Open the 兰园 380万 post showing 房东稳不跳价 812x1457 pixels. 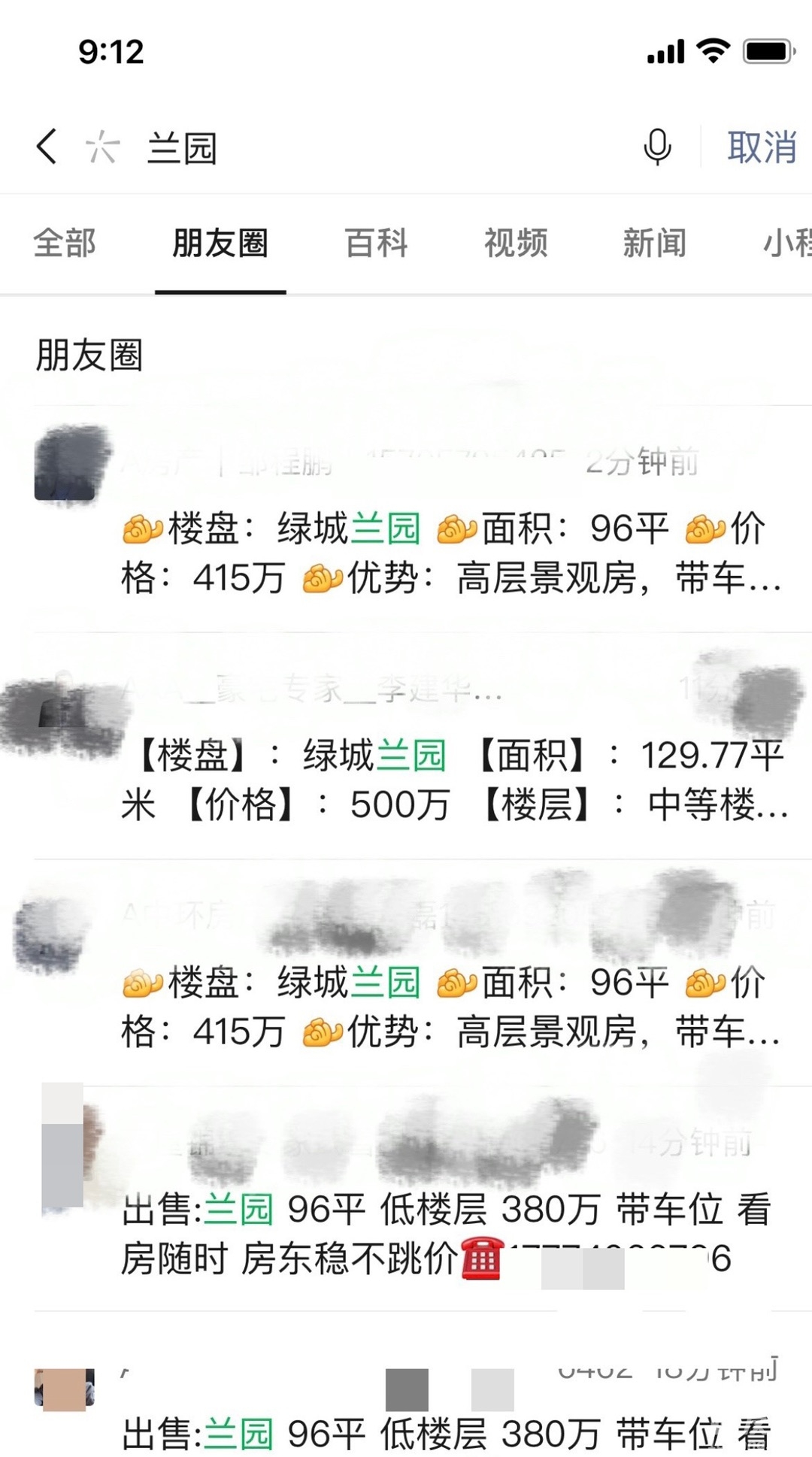click(444, 1234)
